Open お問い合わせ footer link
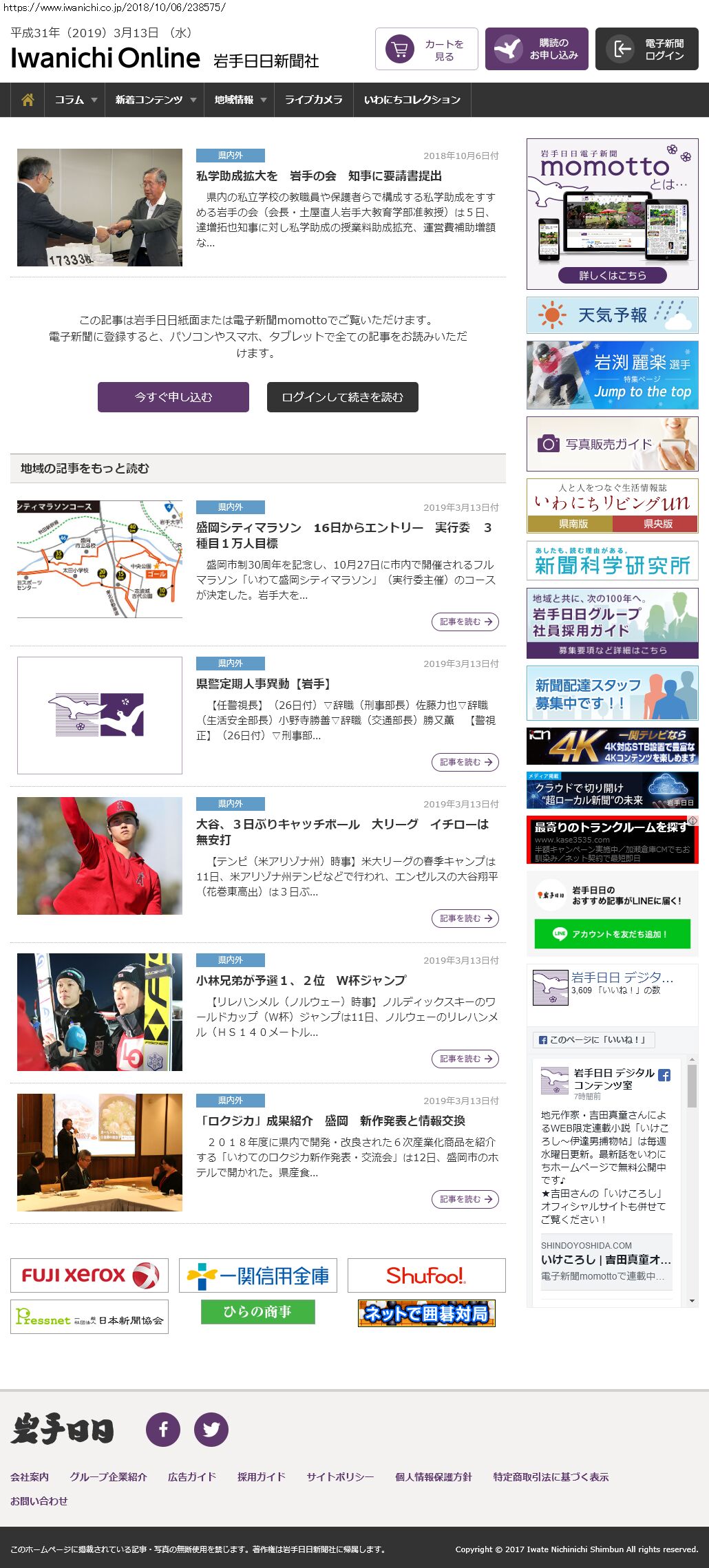709x1568 pixels. click(39, 1501)
